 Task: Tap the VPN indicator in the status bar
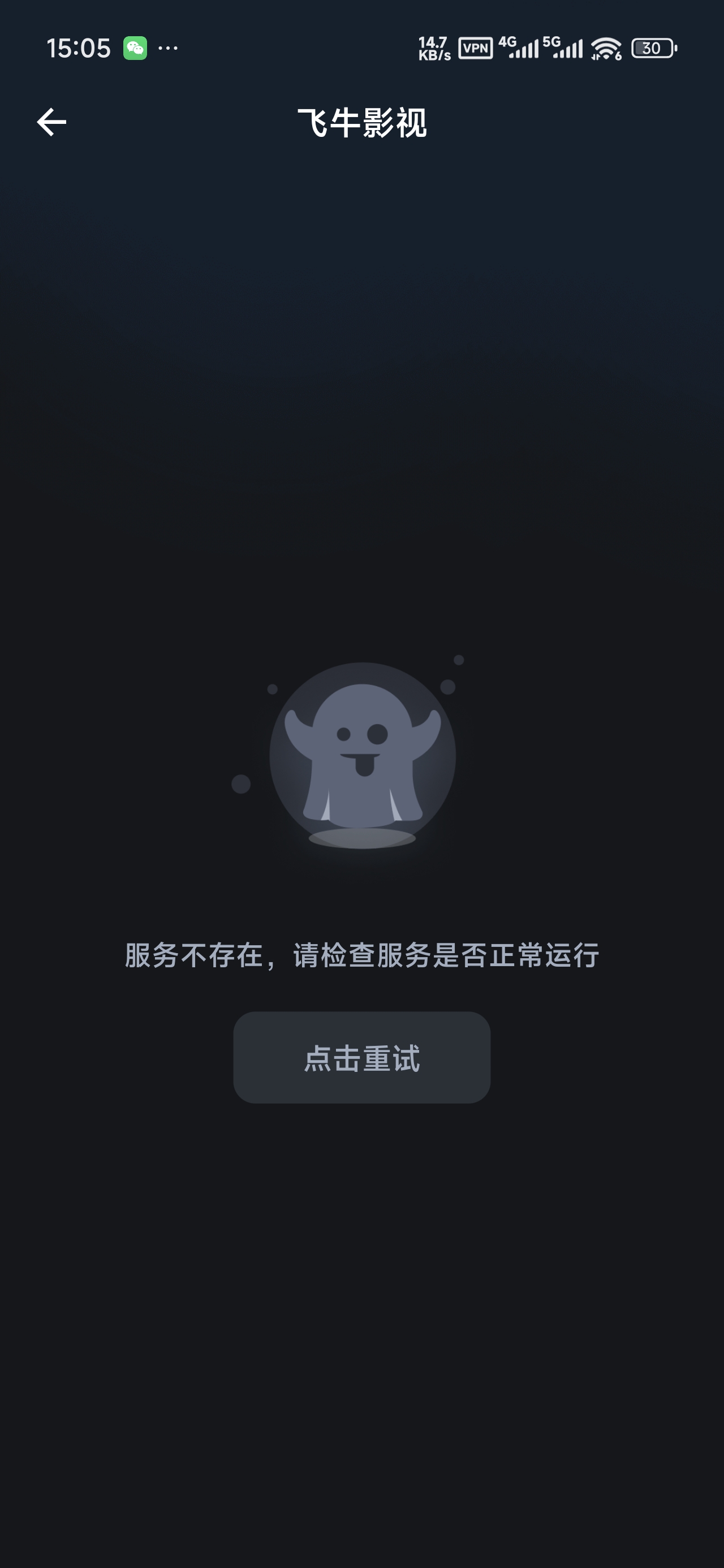click(x=476, y=47)
